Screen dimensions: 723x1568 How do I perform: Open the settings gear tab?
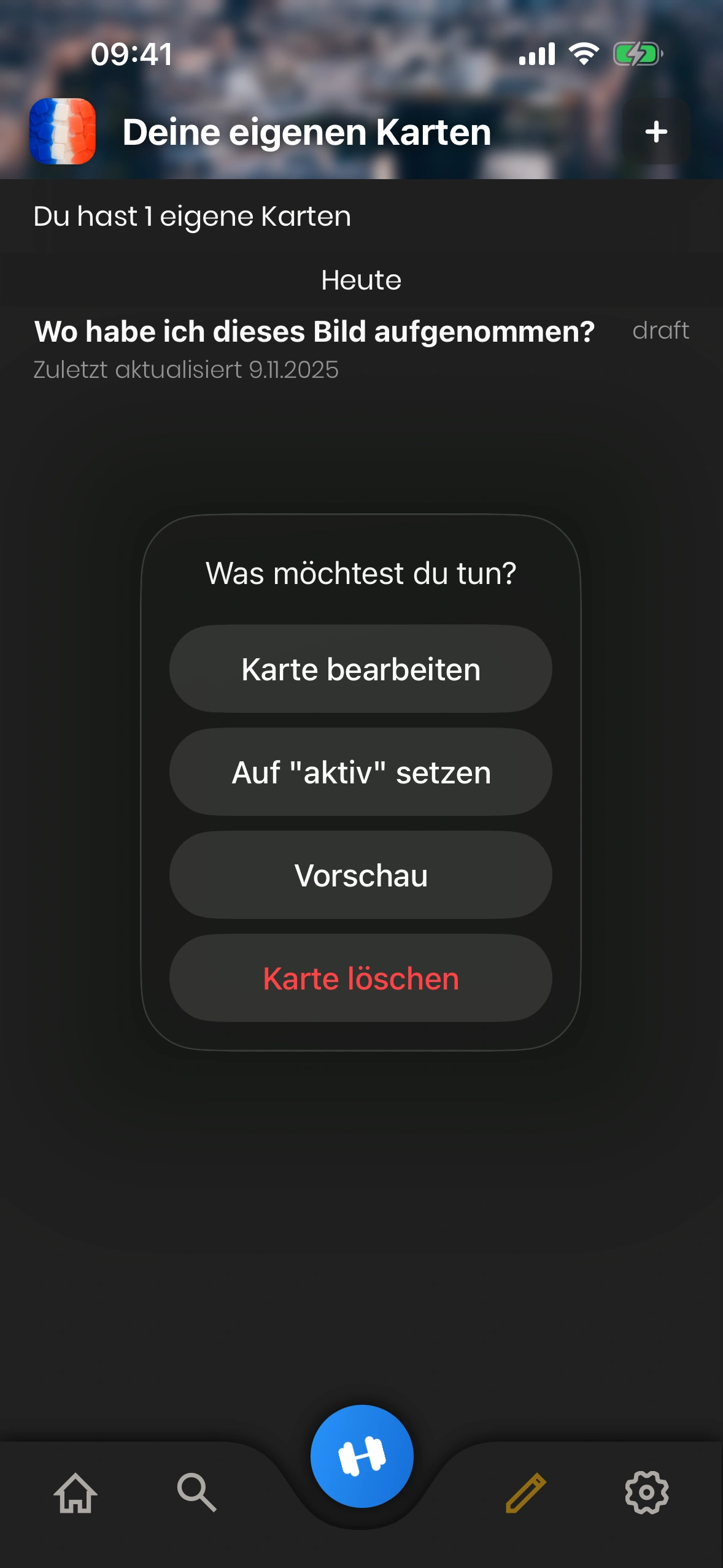pyautogui.click(x=646, y=1493)
